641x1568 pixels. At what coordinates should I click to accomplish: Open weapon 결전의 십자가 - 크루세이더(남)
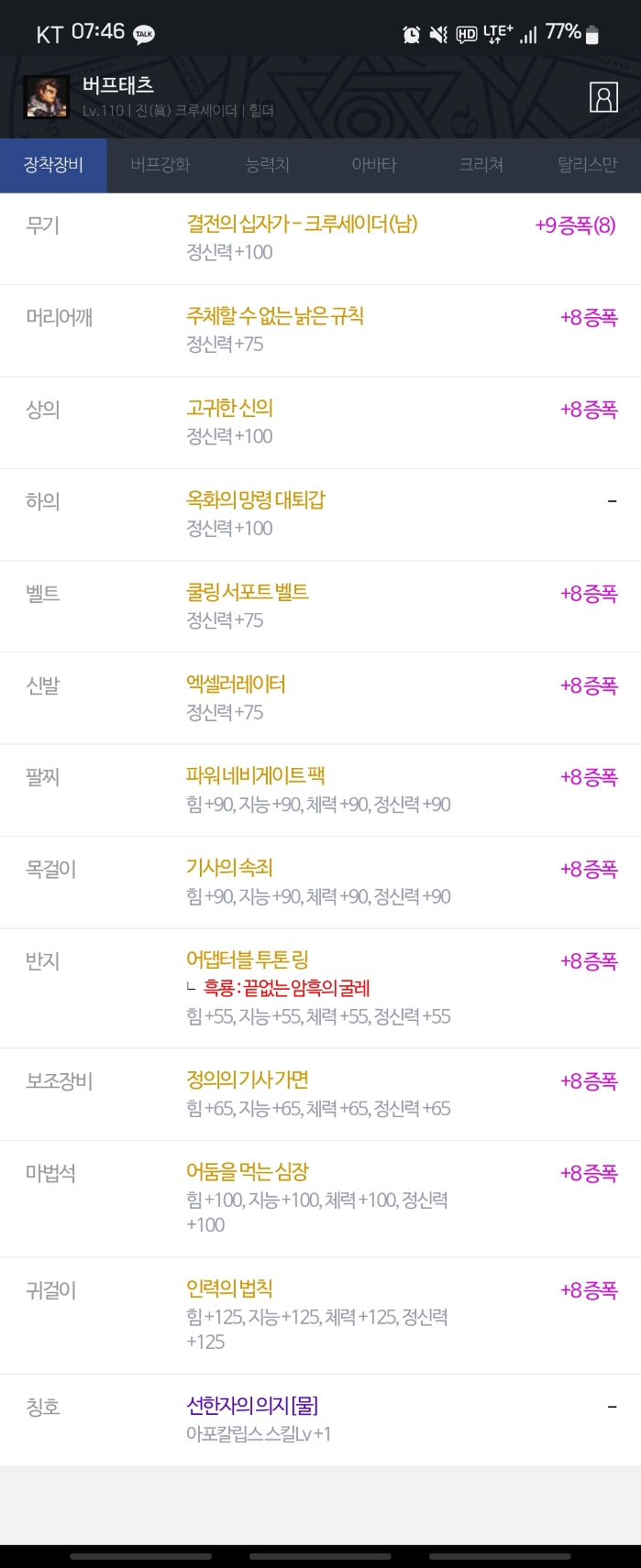click(302, 225)
